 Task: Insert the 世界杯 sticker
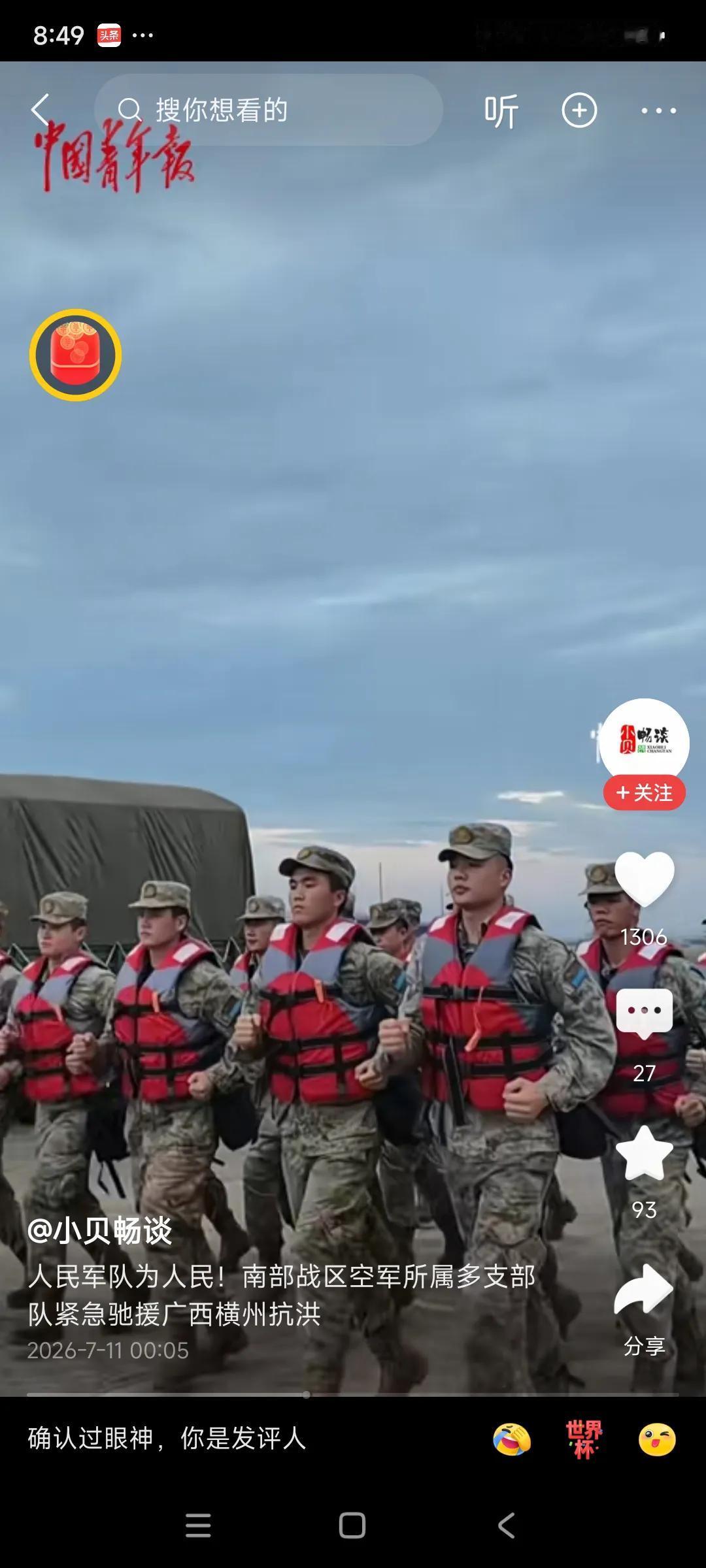click(x=584, y=1440)
